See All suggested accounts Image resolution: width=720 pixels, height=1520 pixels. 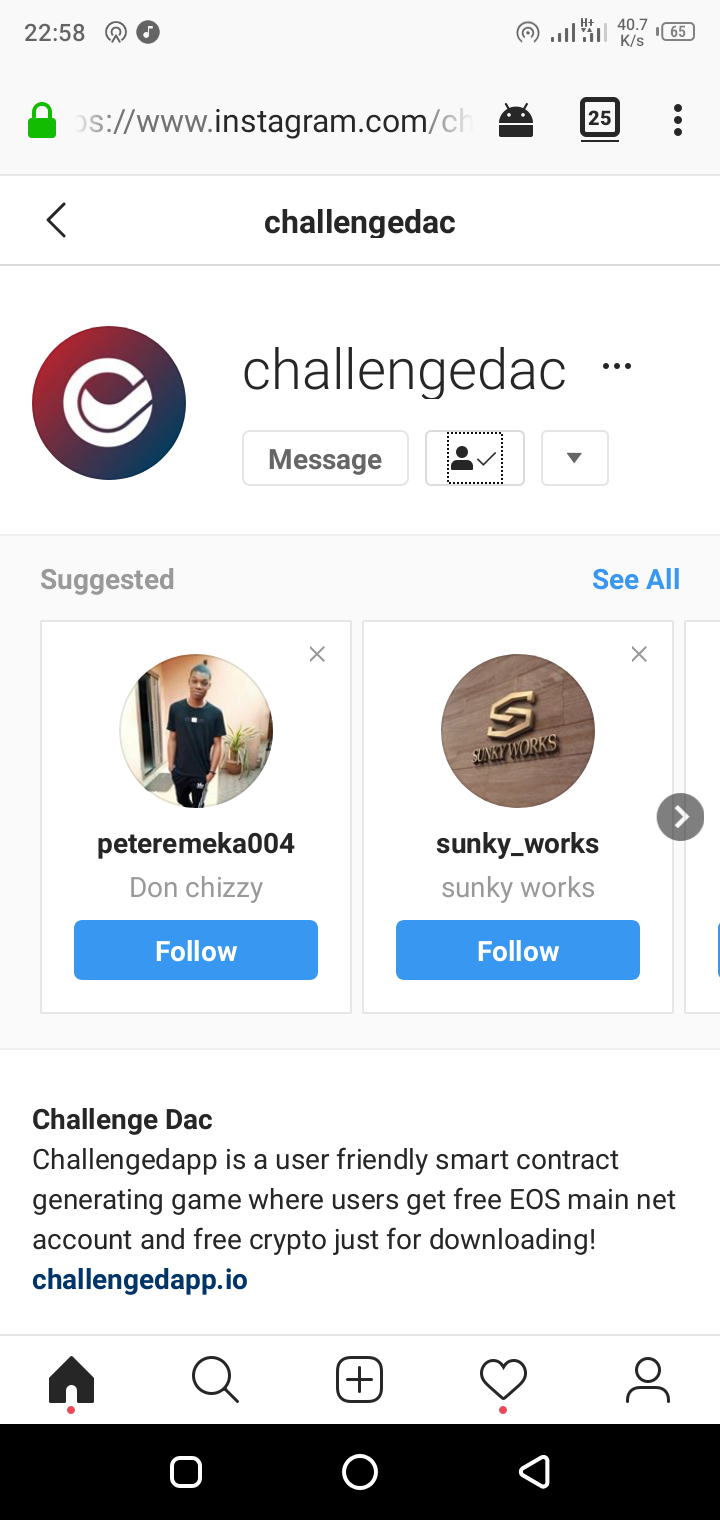[635, 580]
